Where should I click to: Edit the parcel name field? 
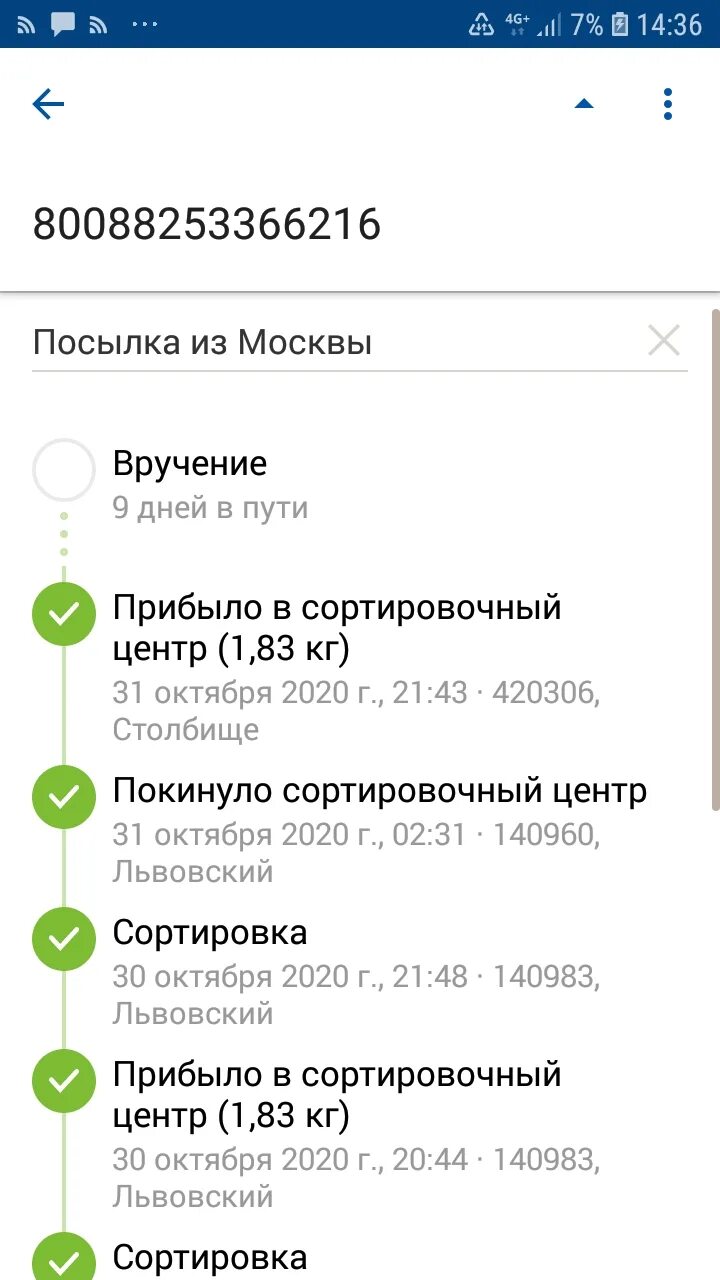point(335,343)
